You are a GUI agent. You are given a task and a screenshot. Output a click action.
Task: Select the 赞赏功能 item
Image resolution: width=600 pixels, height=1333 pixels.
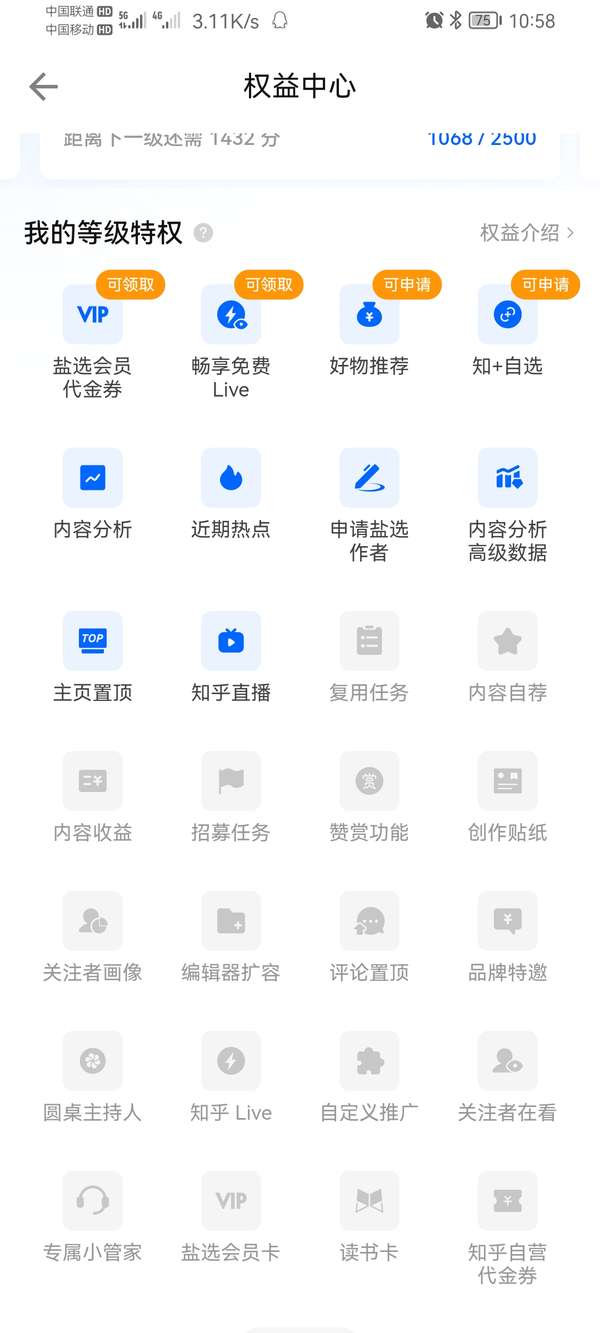coord(369,797)
